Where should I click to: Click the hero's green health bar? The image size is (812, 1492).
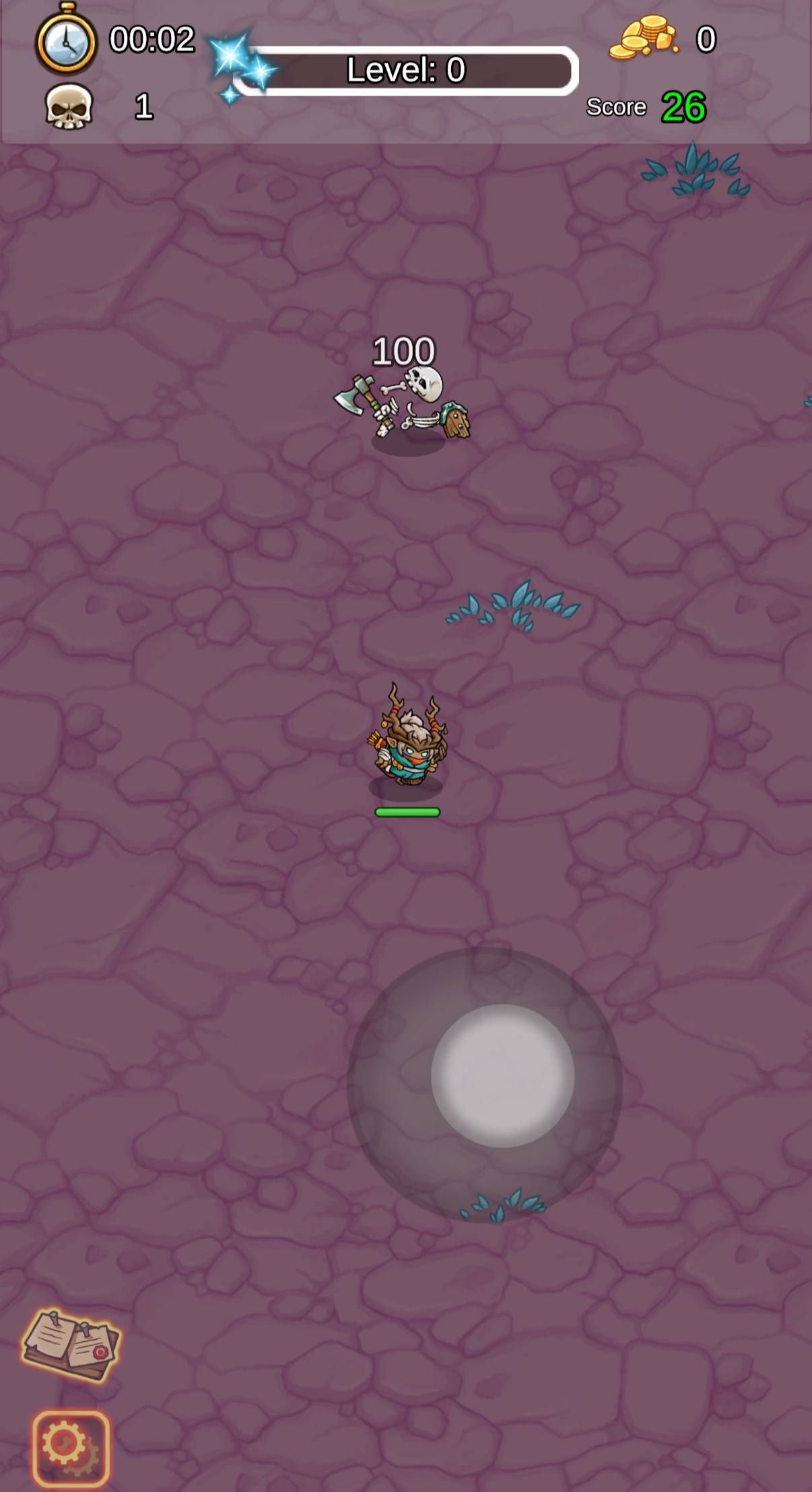coord(406,813)
